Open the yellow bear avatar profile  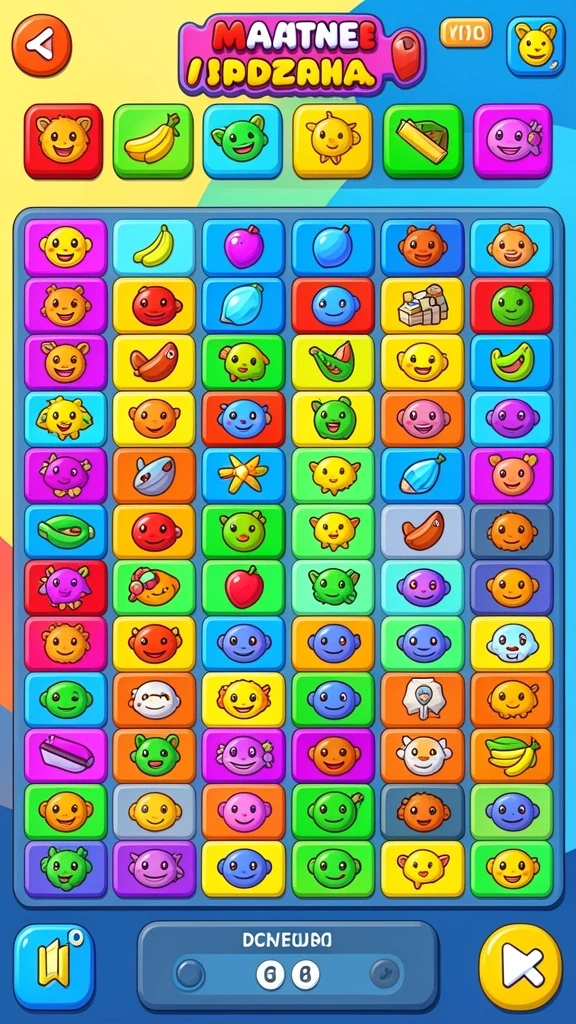536,46
